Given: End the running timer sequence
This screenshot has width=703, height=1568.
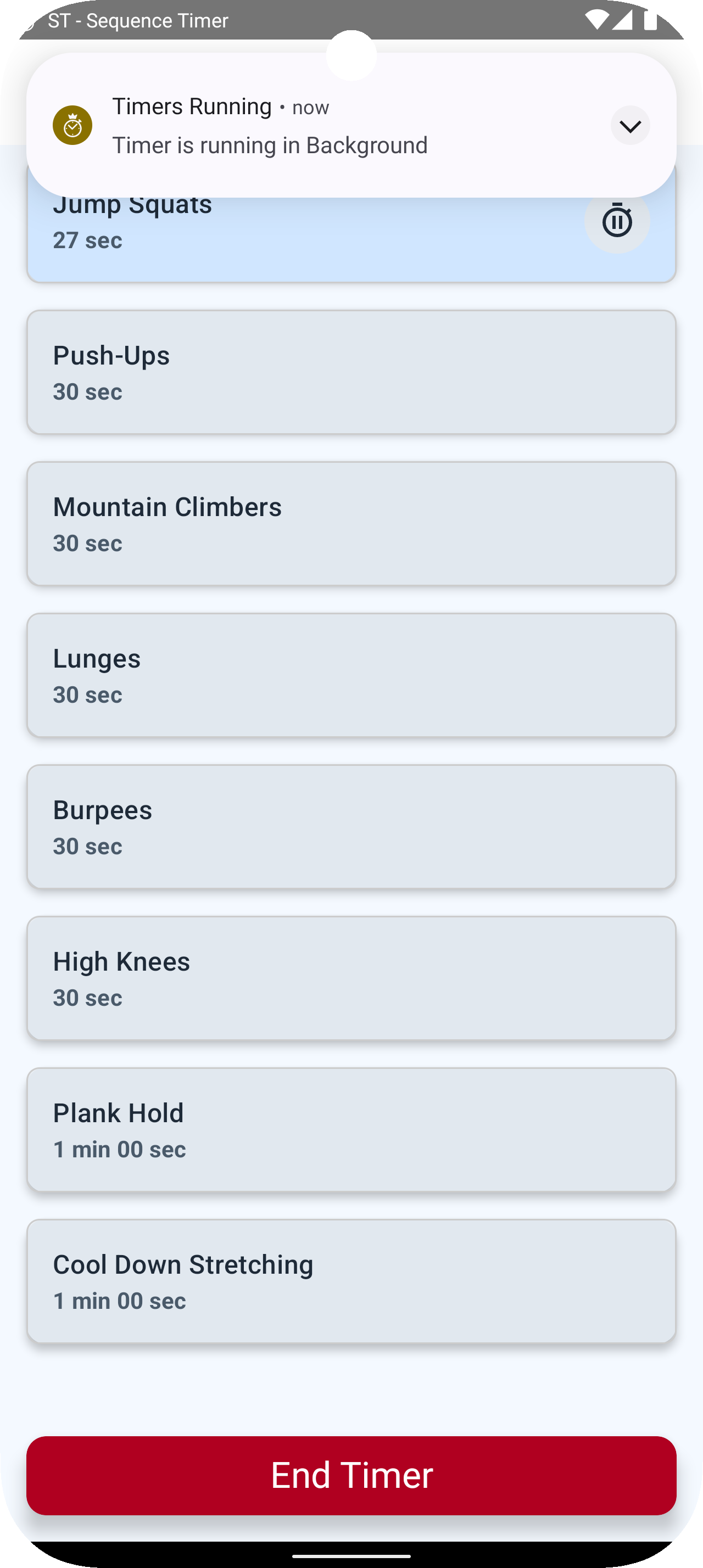Looking at the screenshot, I should click(351, 1475).
